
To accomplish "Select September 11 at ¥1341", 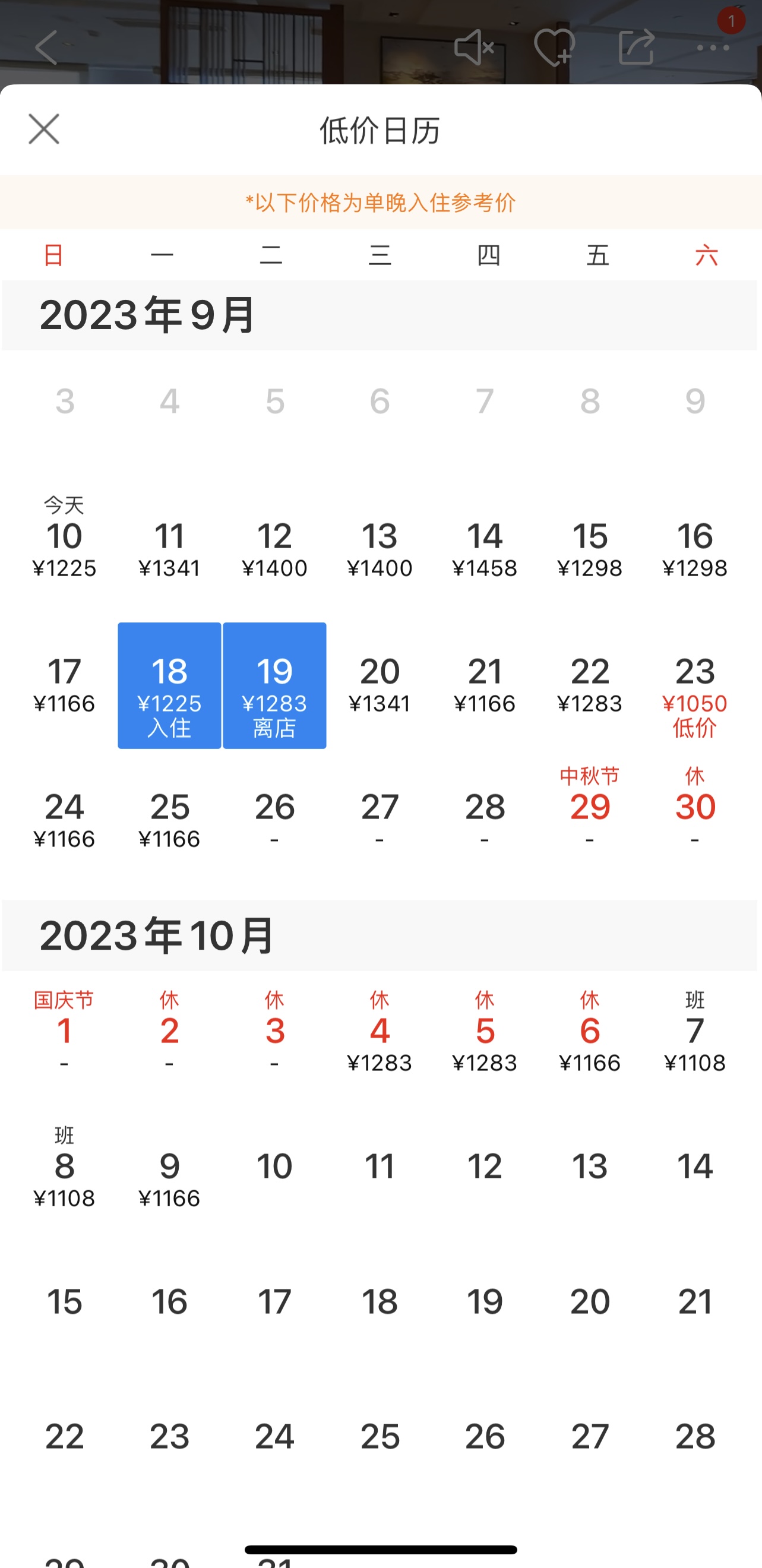I will coord(169,548).
